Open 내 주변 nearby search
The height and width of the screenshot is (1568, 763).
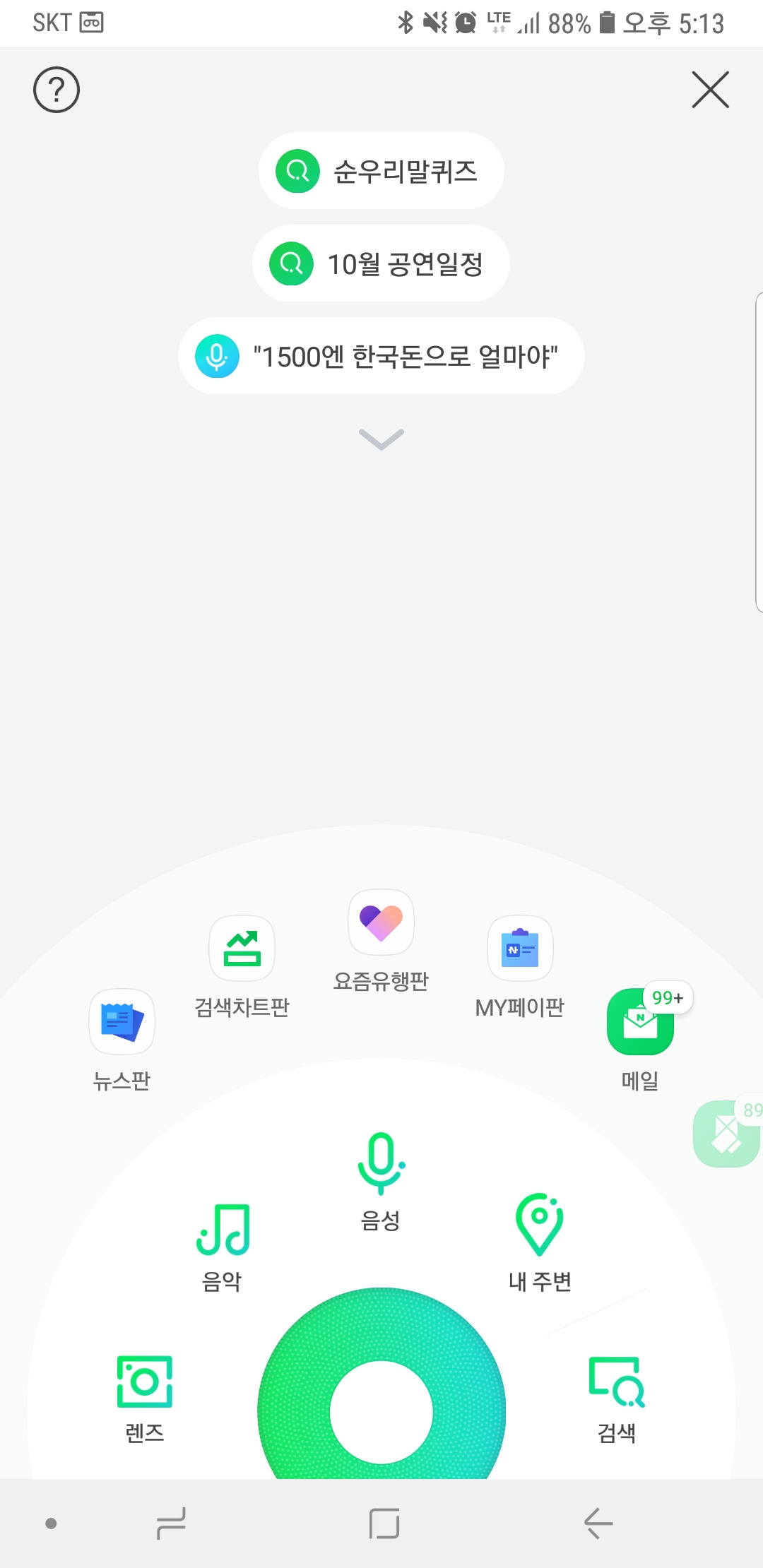tap(540, 1226)
